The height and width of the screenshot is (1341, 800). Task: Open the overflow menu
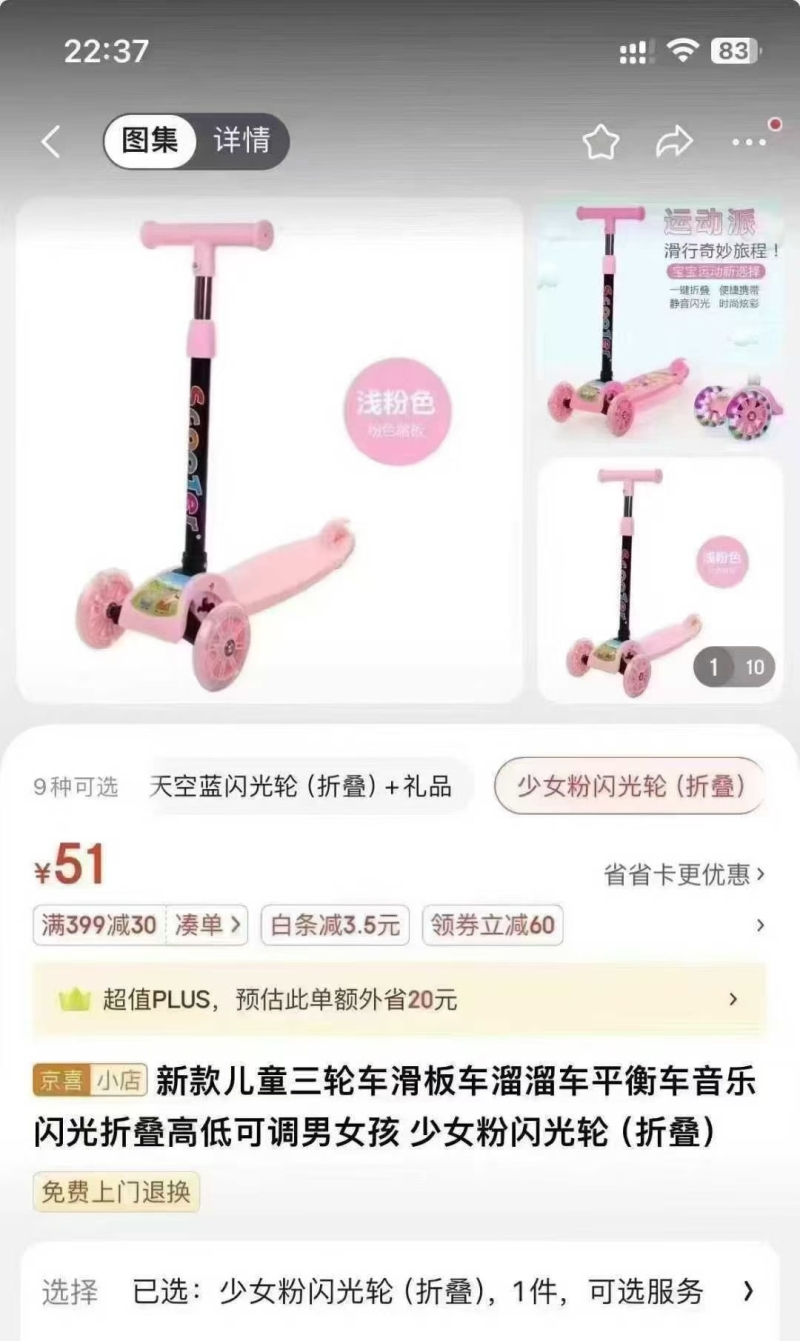[749, 142]
